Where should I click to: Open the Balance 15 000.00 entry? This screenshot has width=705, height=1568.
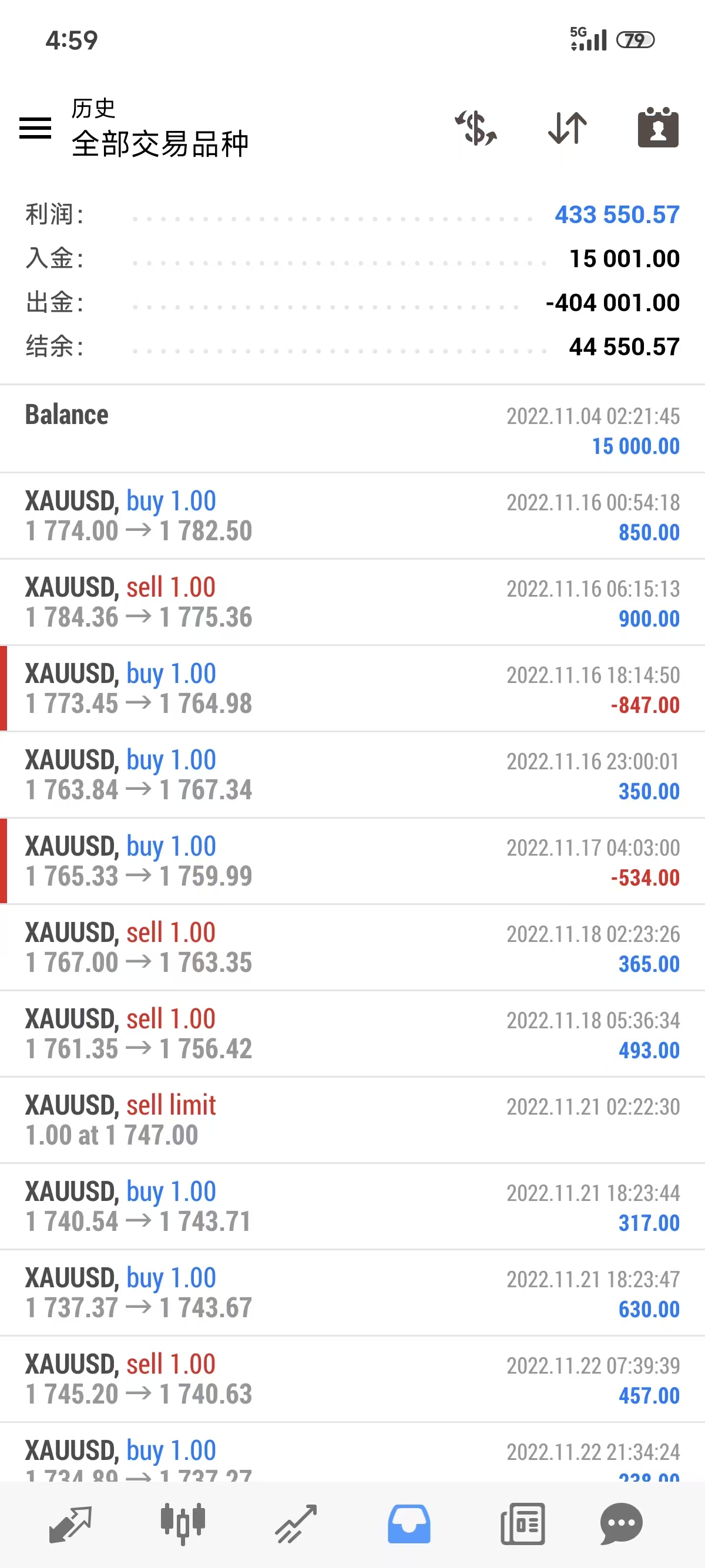point(352,429)
